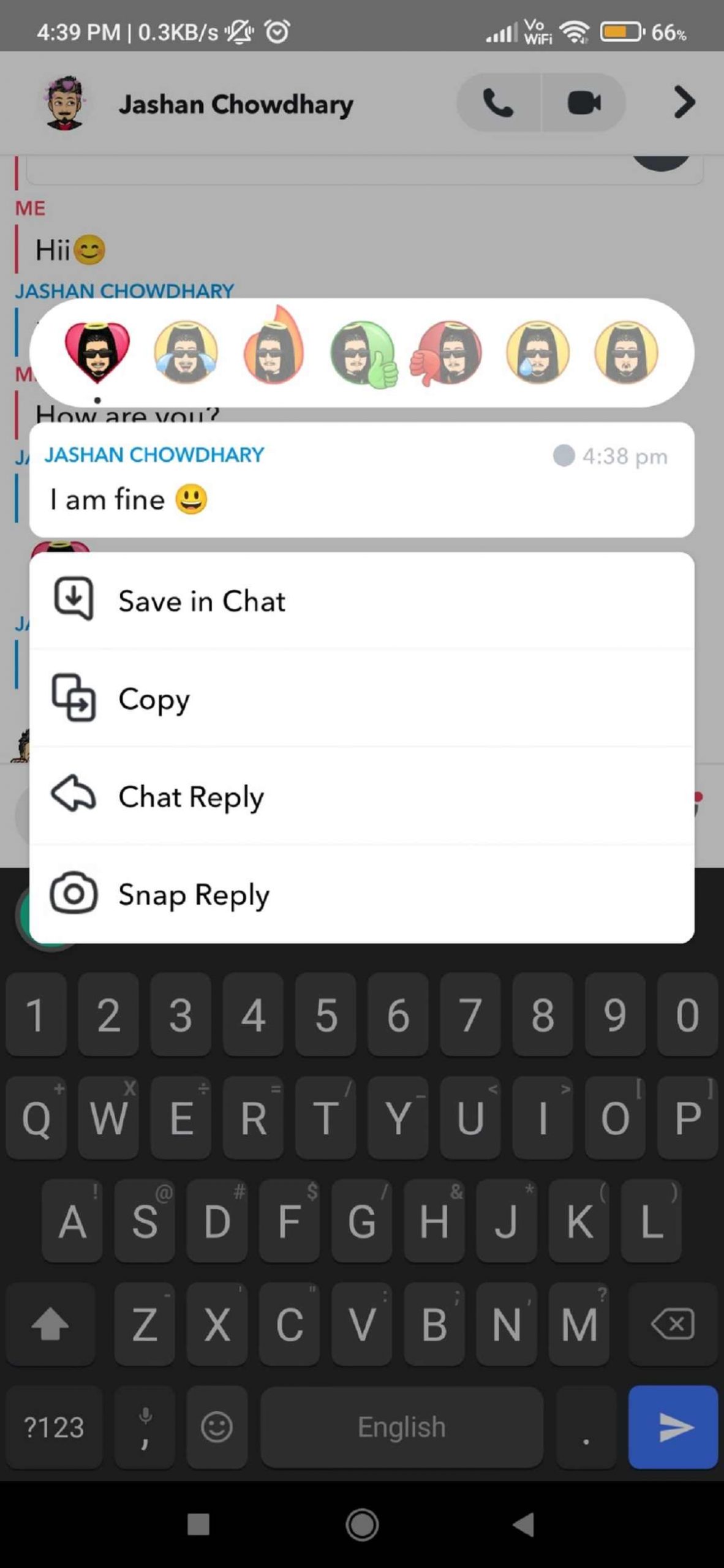Select Save in Chat option
The width and height of the screenshot is (724, 1568).
[361, 600]
